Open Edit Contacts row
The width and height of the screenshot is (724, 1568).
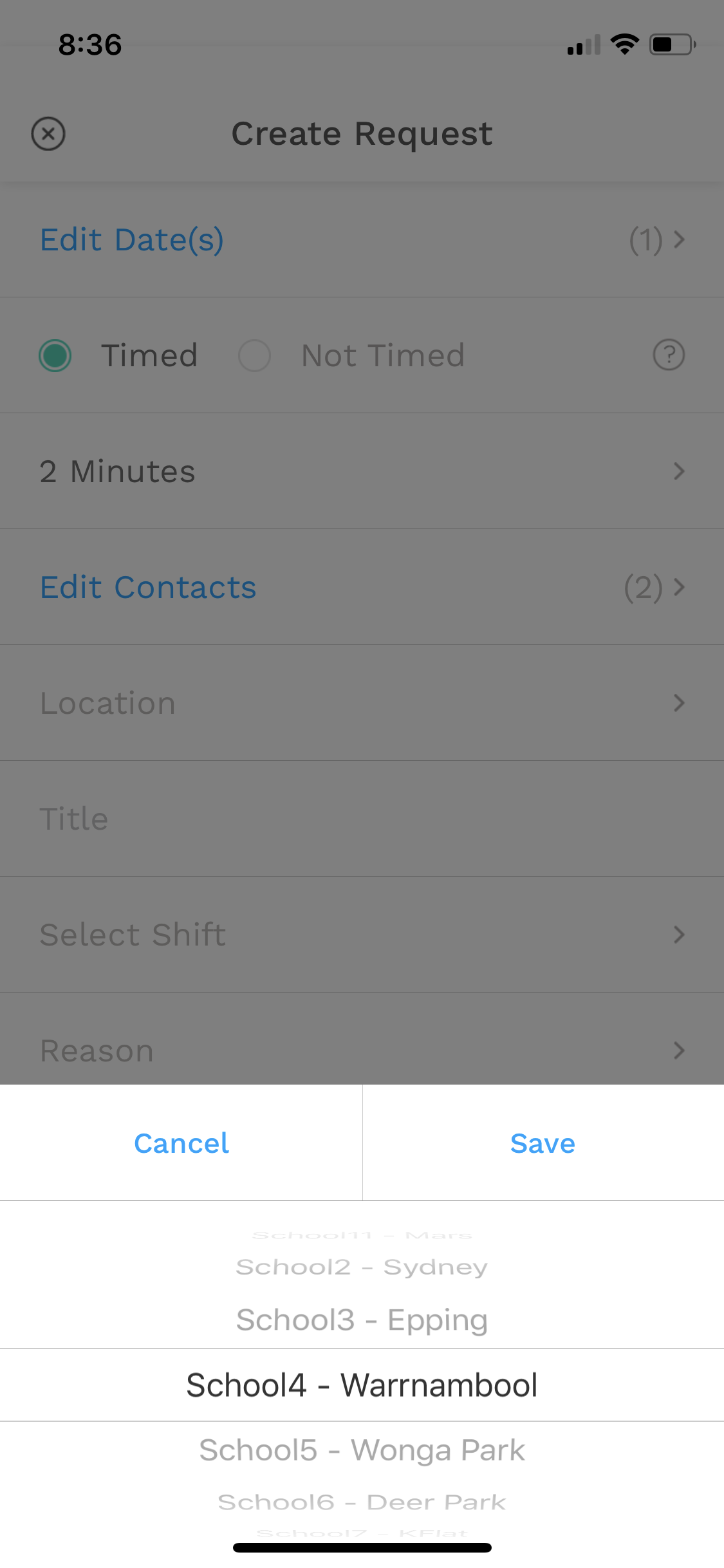click(362, 587)
